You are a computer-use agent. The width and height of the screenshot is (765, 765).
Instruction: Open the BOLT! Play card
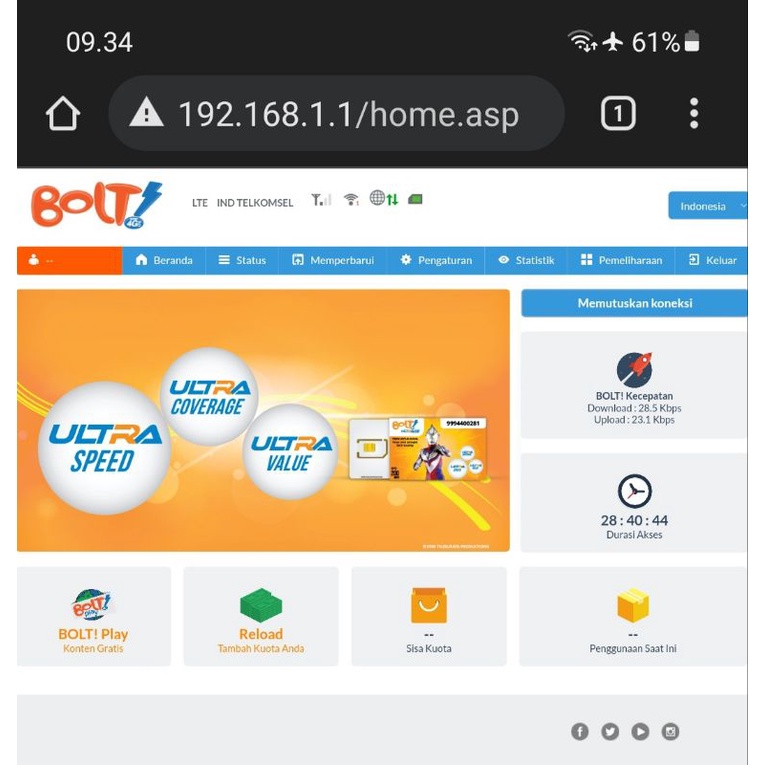click(93, 616)
